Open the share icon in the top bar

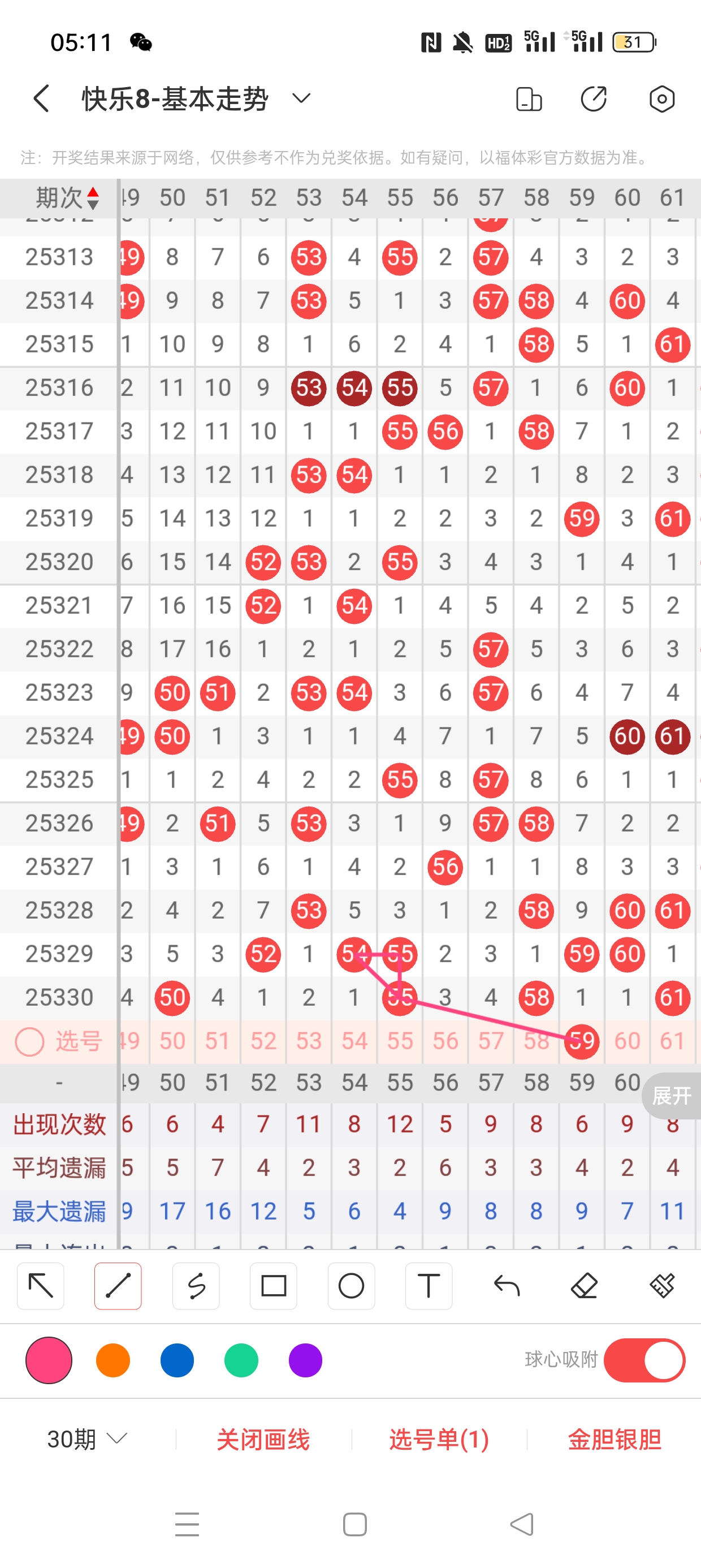pyautogui.click(x=593, y=99)
